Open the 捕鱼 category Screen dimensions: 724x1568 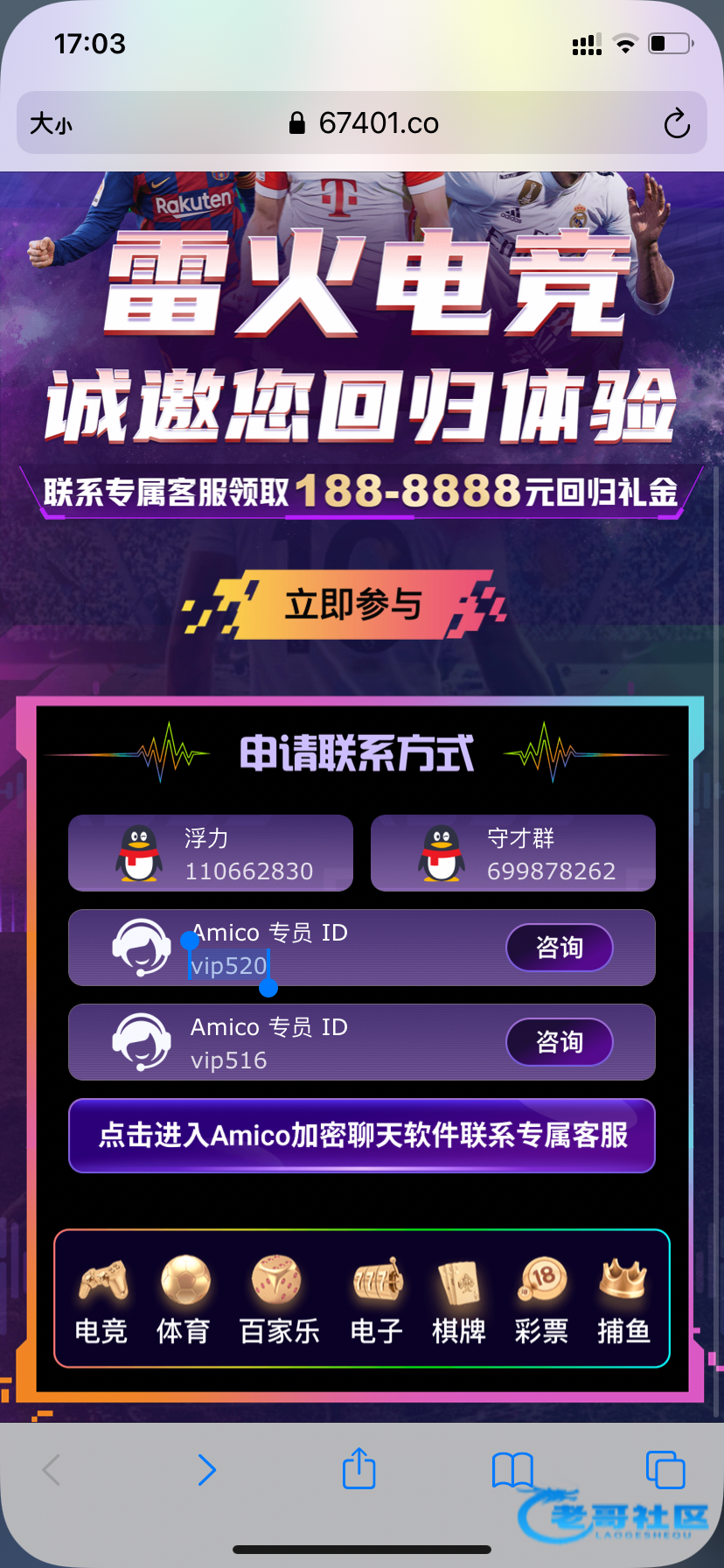(x=623, y=1299)
